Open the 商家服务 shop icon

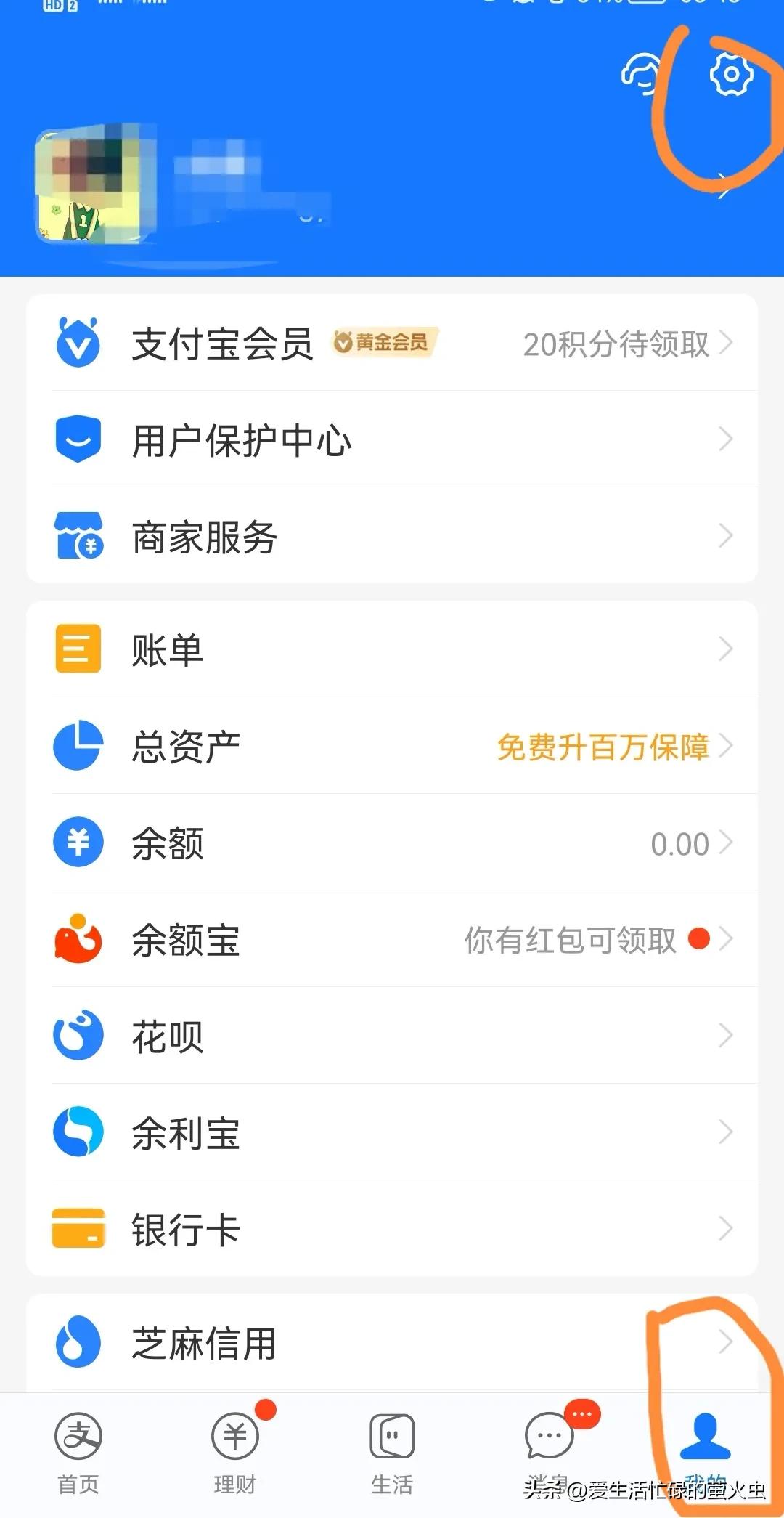pos(78,536)
